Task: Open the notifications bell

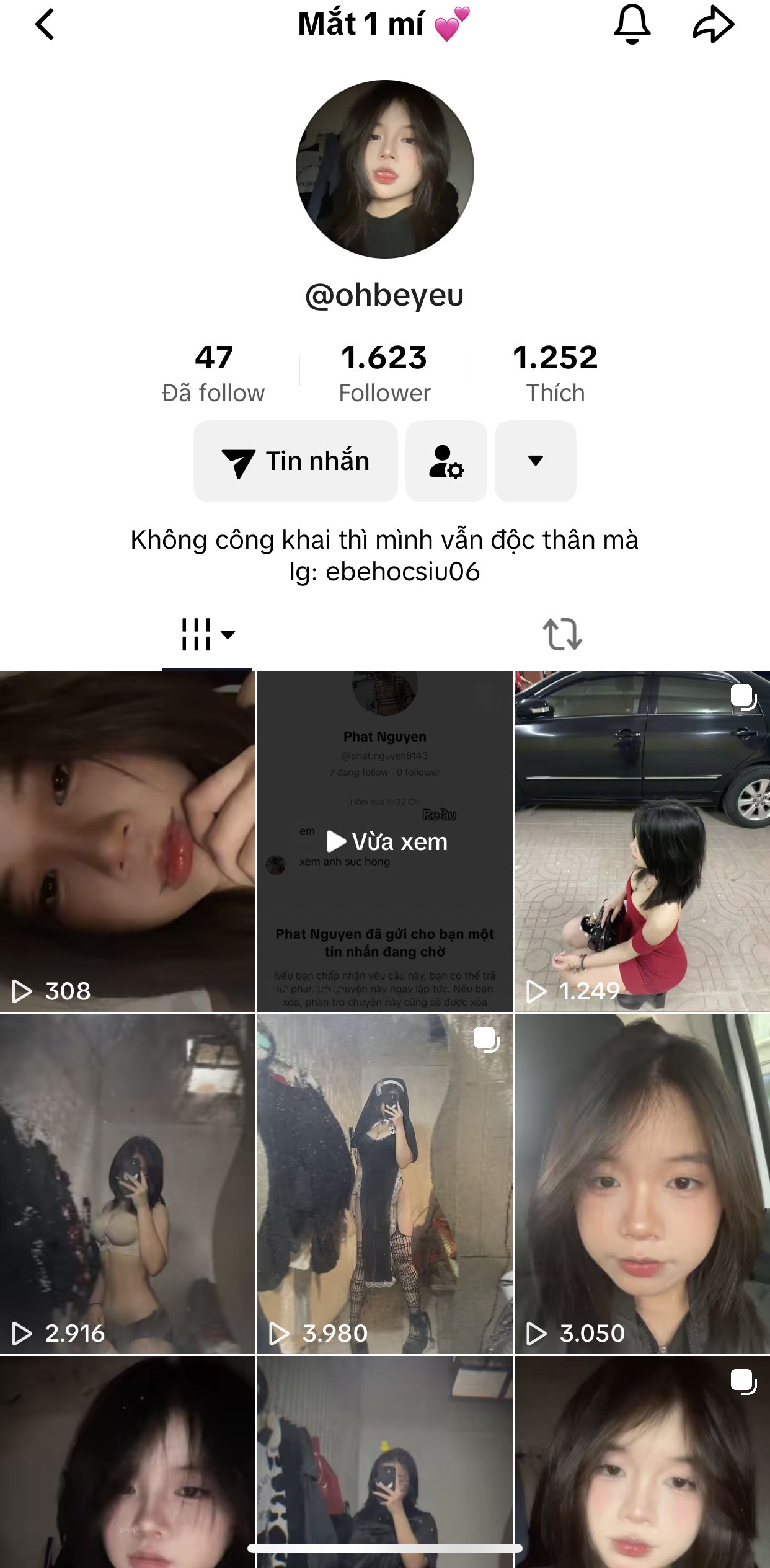Action: click(632, 25)
